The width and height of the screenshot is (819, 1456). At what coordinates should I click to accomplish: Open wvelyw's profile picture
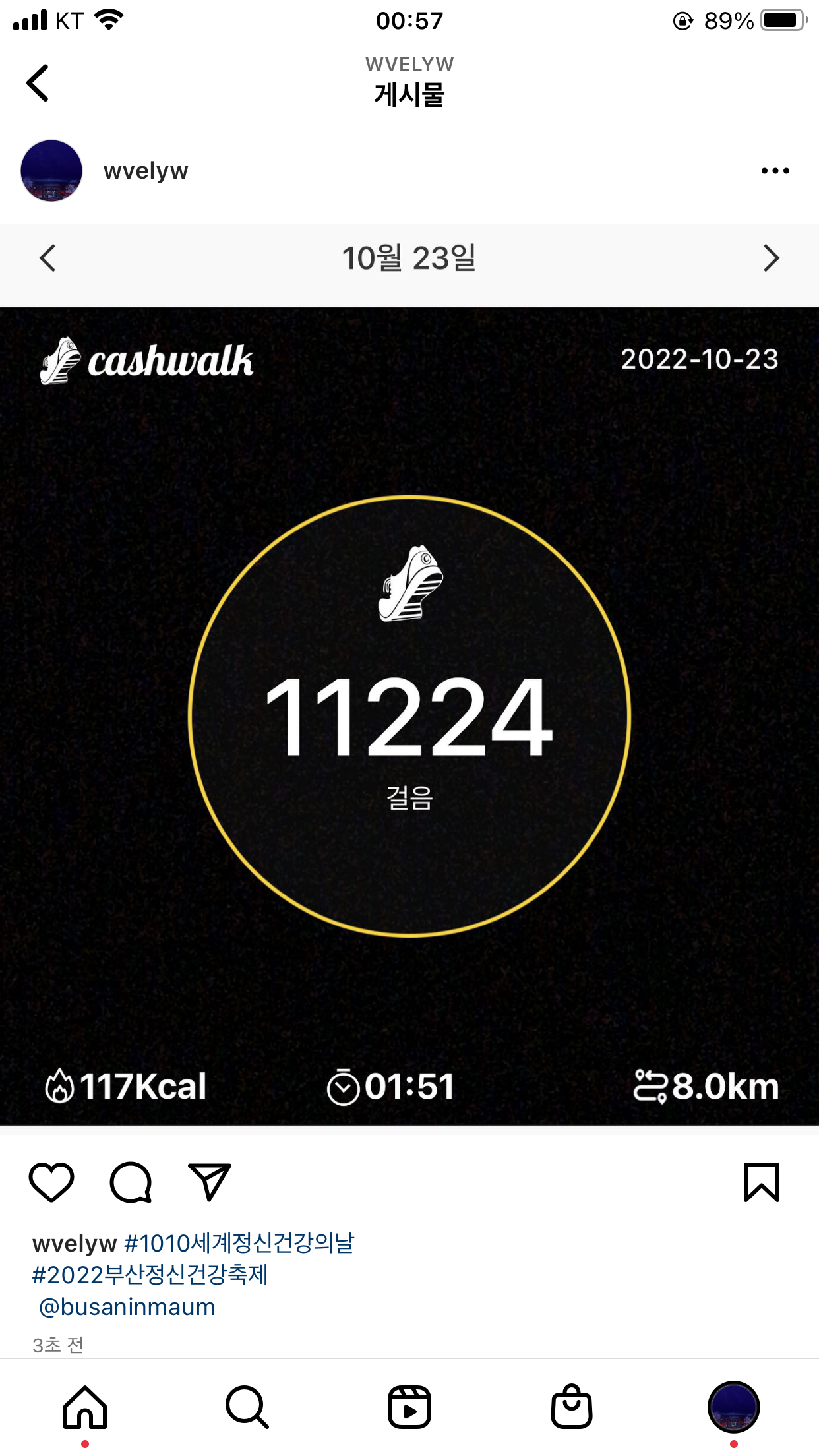point(51,171)
